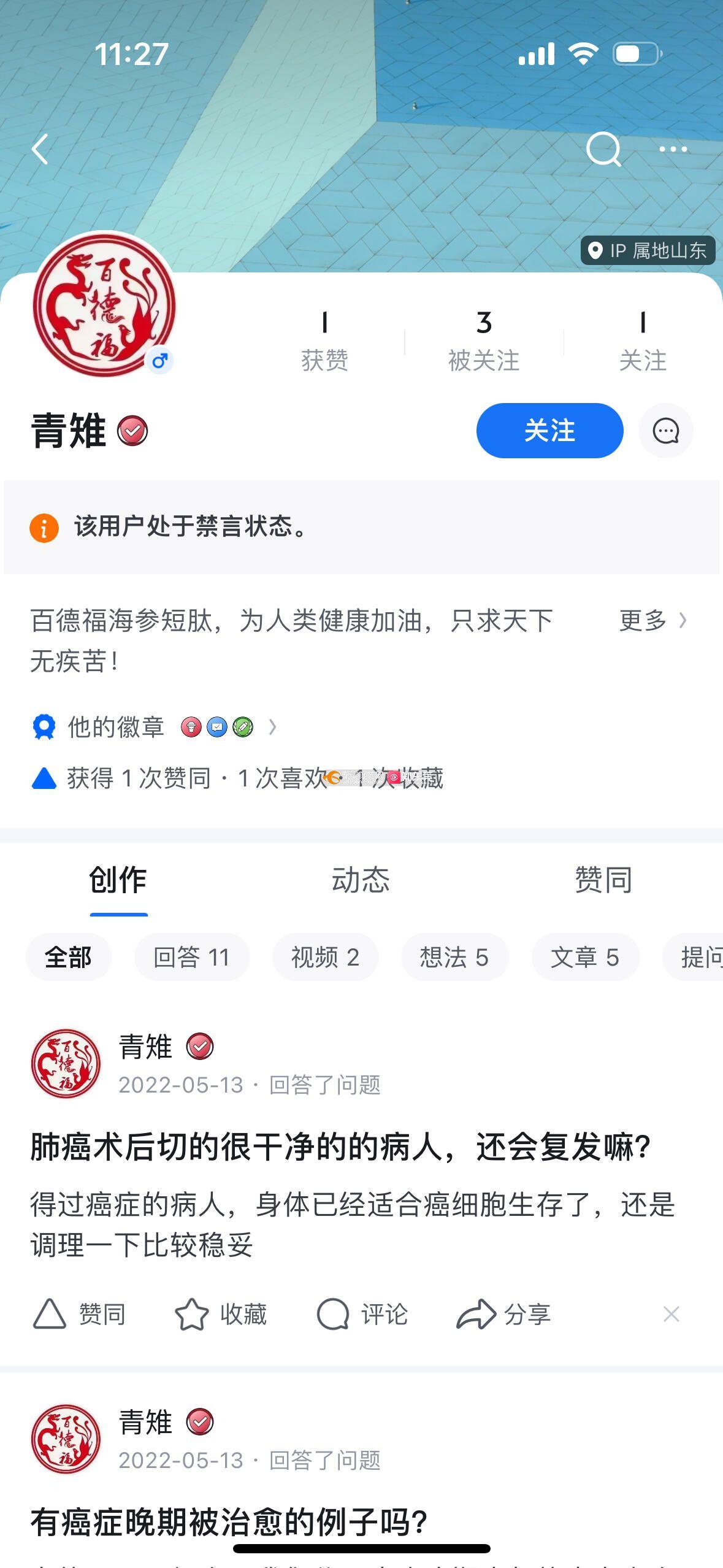
Task: Open search on this profile
Action: pyautogui.click(x=603, y=149)
